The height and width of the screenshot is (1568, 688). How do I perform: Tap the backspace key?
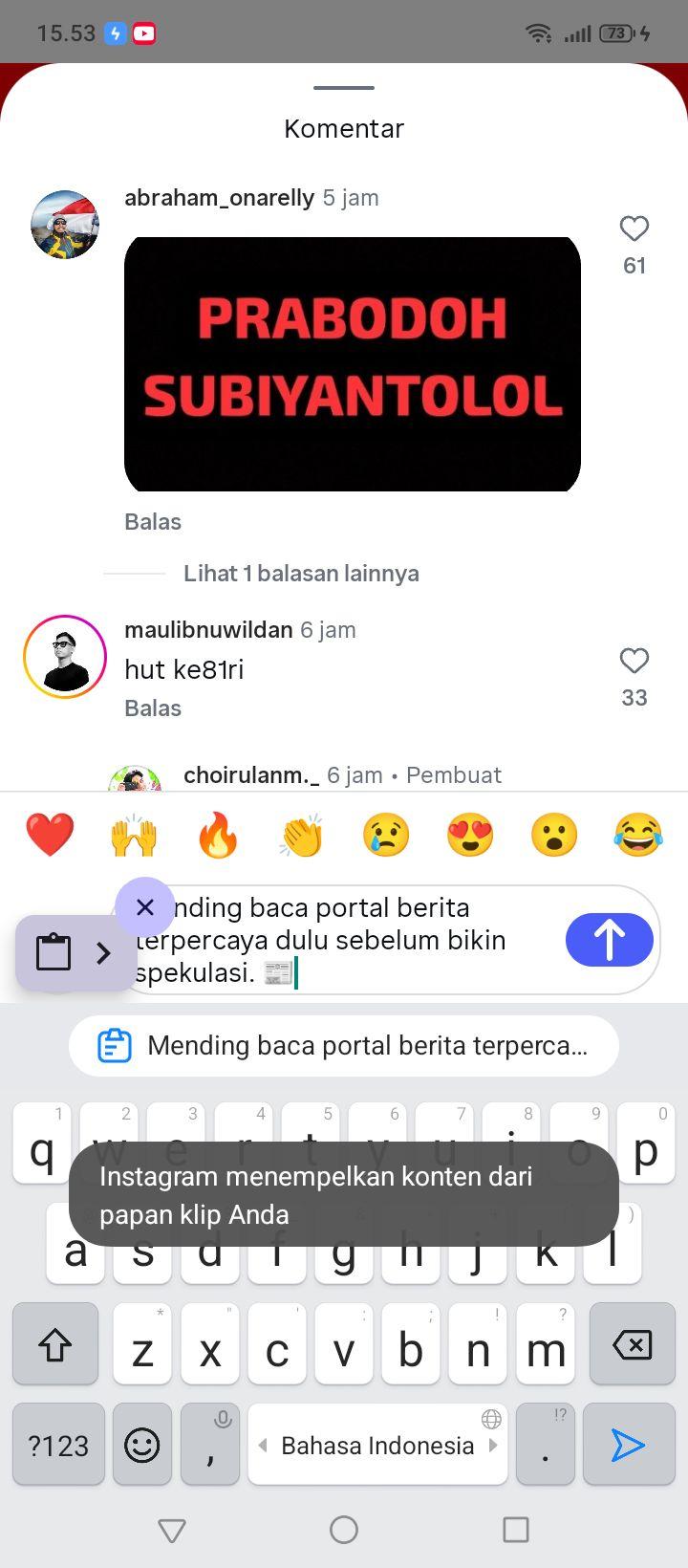tap(632, 1344)
